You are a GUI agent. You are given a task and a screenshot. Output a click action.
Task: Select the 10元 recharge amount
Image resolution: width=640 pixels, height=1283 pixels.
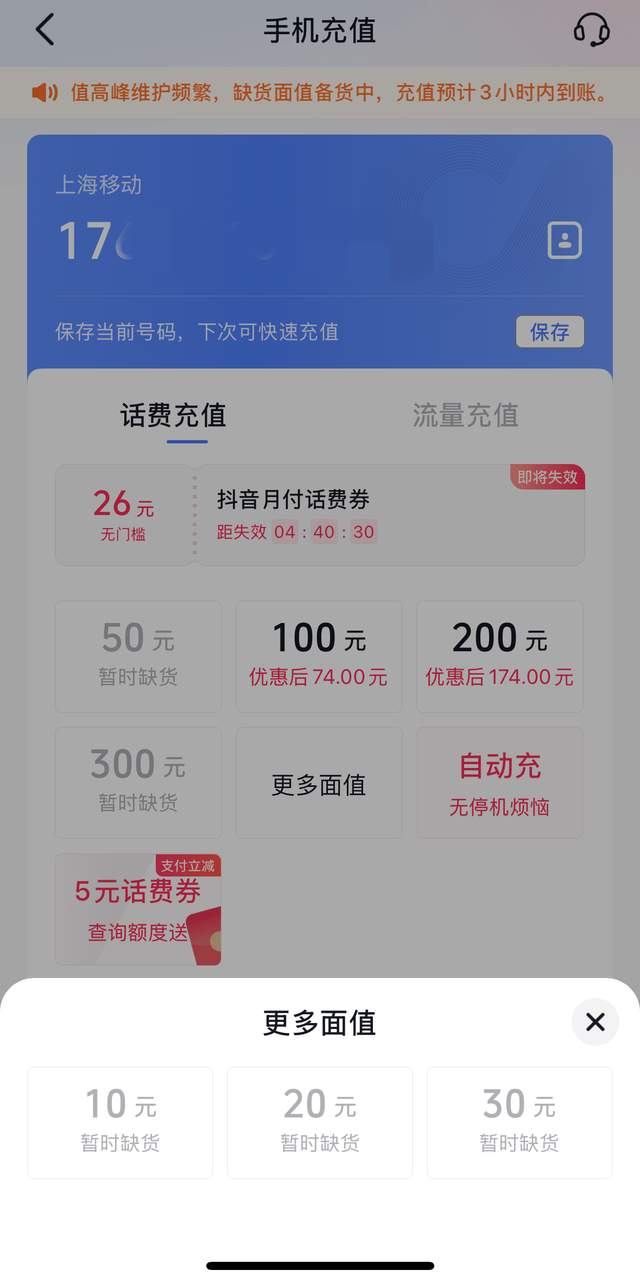[120, 1122]
